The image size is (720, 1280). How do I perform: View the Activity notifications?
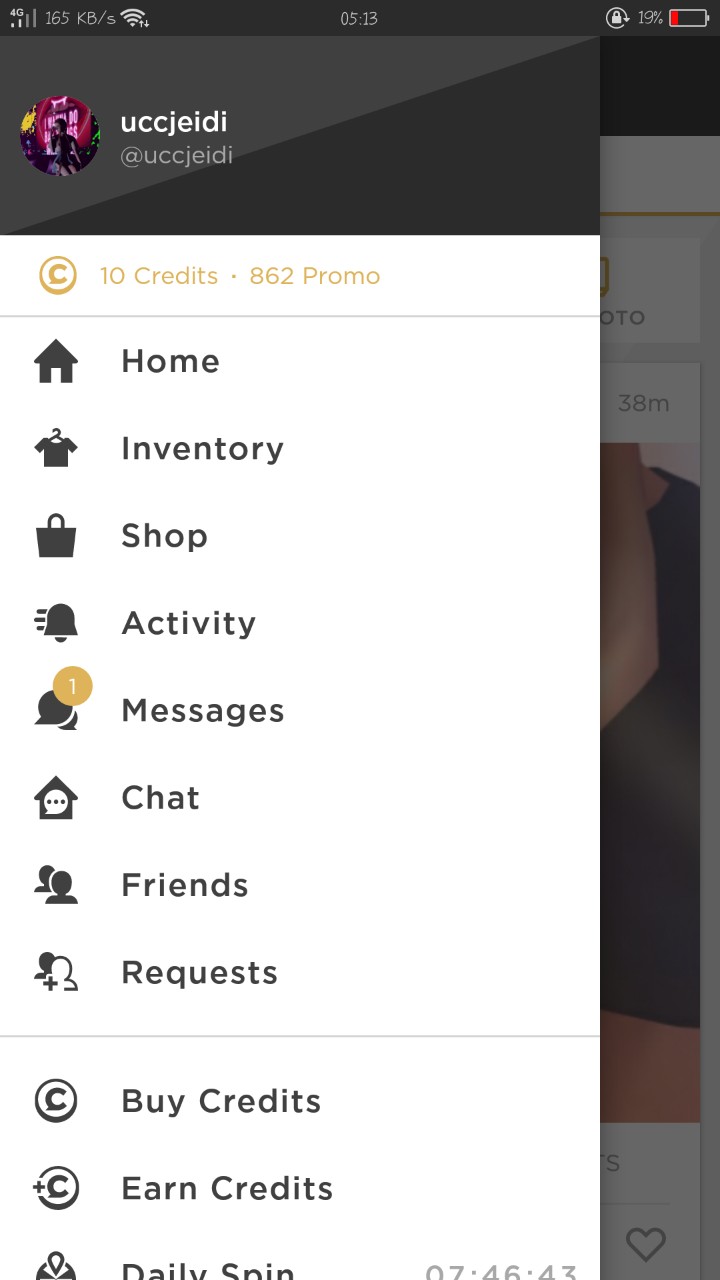[188, 623]
